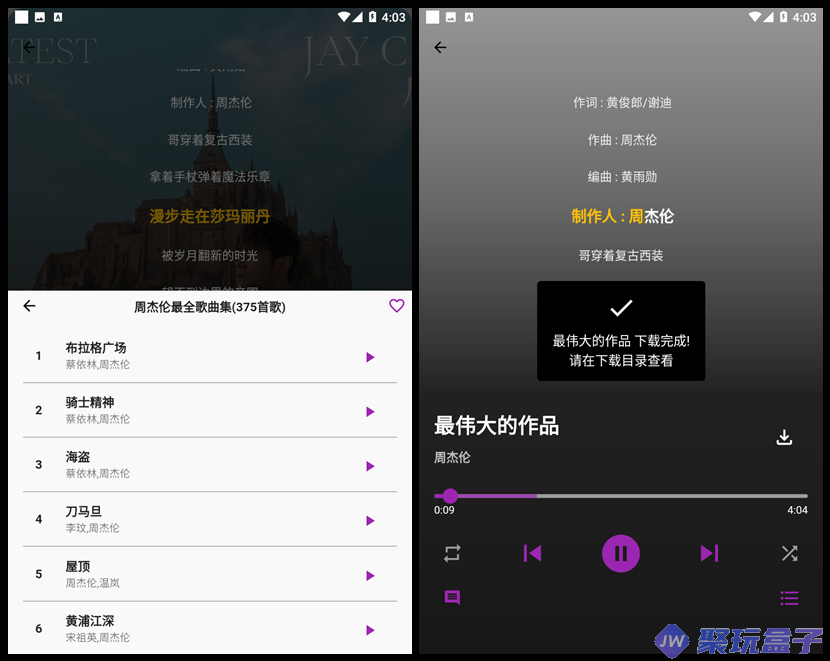Screen dimensions: 830x661
Task: Go back from the 周杰伦最全歌曲集 song list
Action: 29,306
